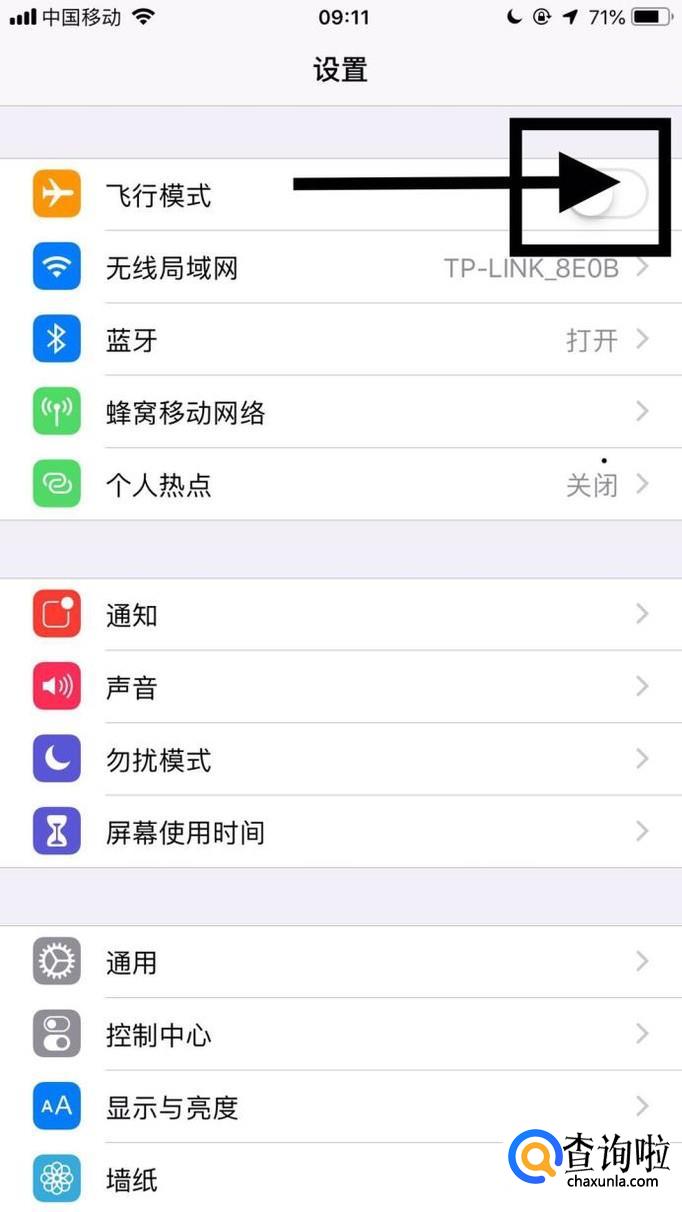Viewport: 682px width, 1212px height.
Task: Open 勿扰模式 Do Not Disturb settings
Action: pos(340,760)
